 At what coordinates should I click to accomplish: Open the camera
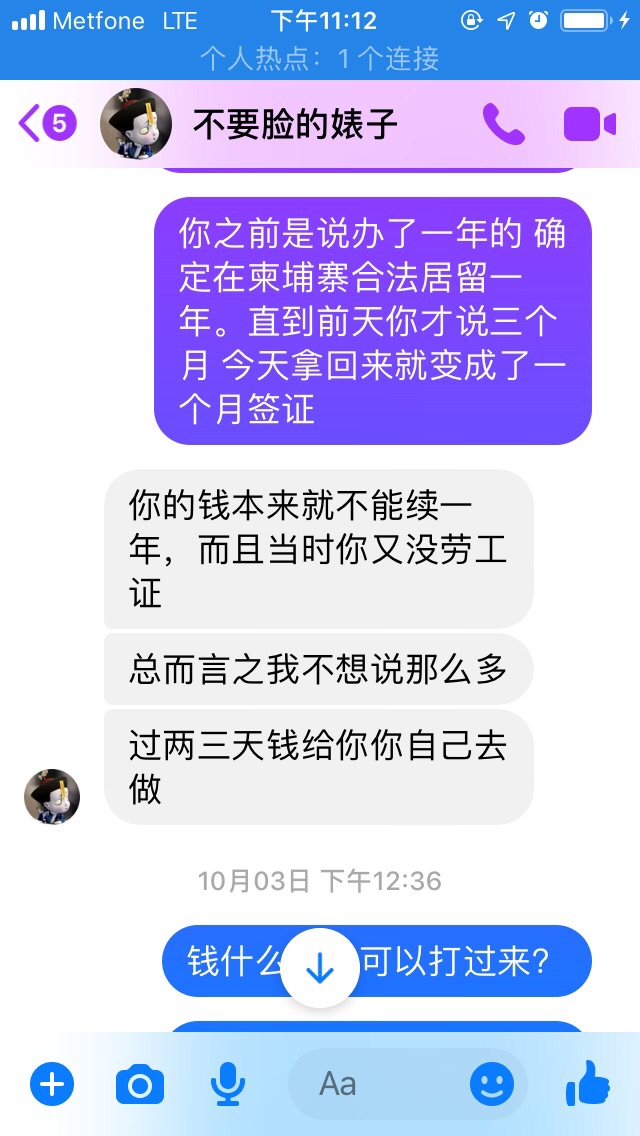pyautogui.click(x=140, y=1084)
